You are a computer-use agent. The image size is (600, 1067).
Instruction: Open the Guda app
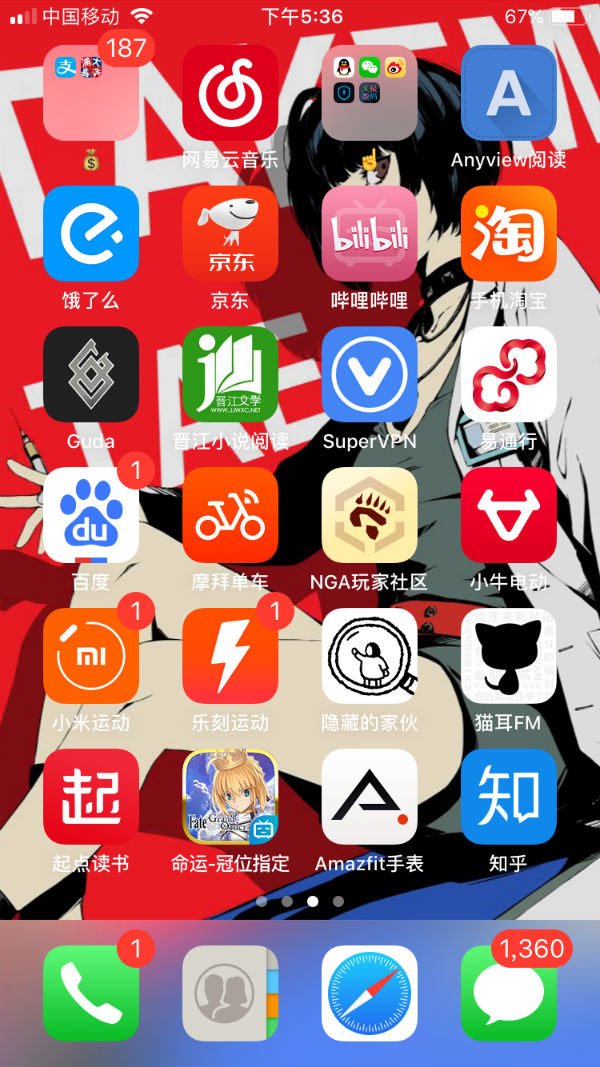coord(91,374)
